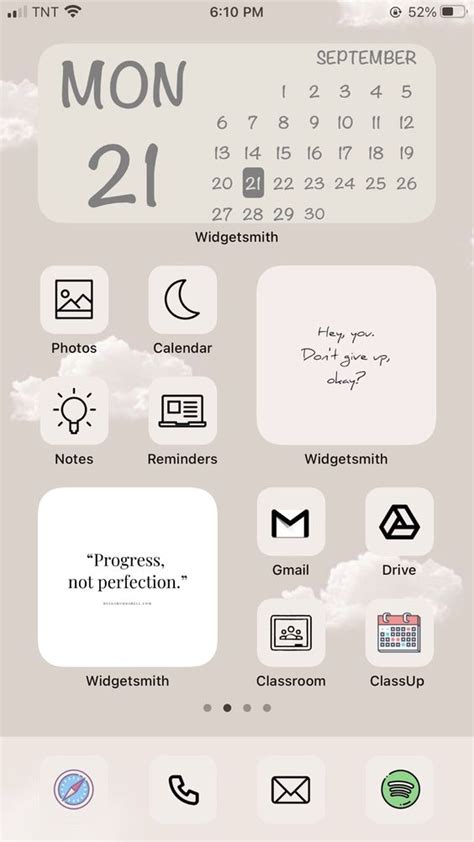Open Safari from the dock

click(74, 789)
